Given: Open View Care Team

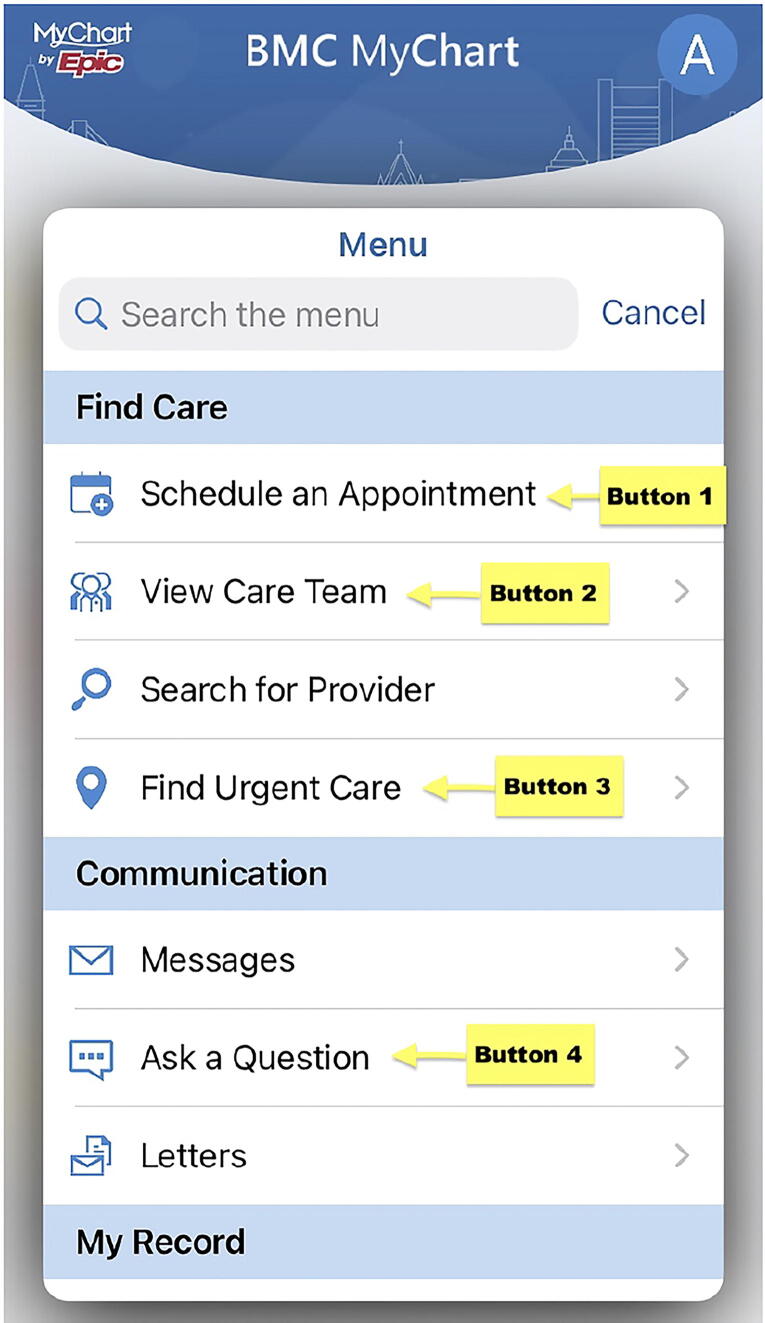Looking at the screenshot, I should click(263, 592).
